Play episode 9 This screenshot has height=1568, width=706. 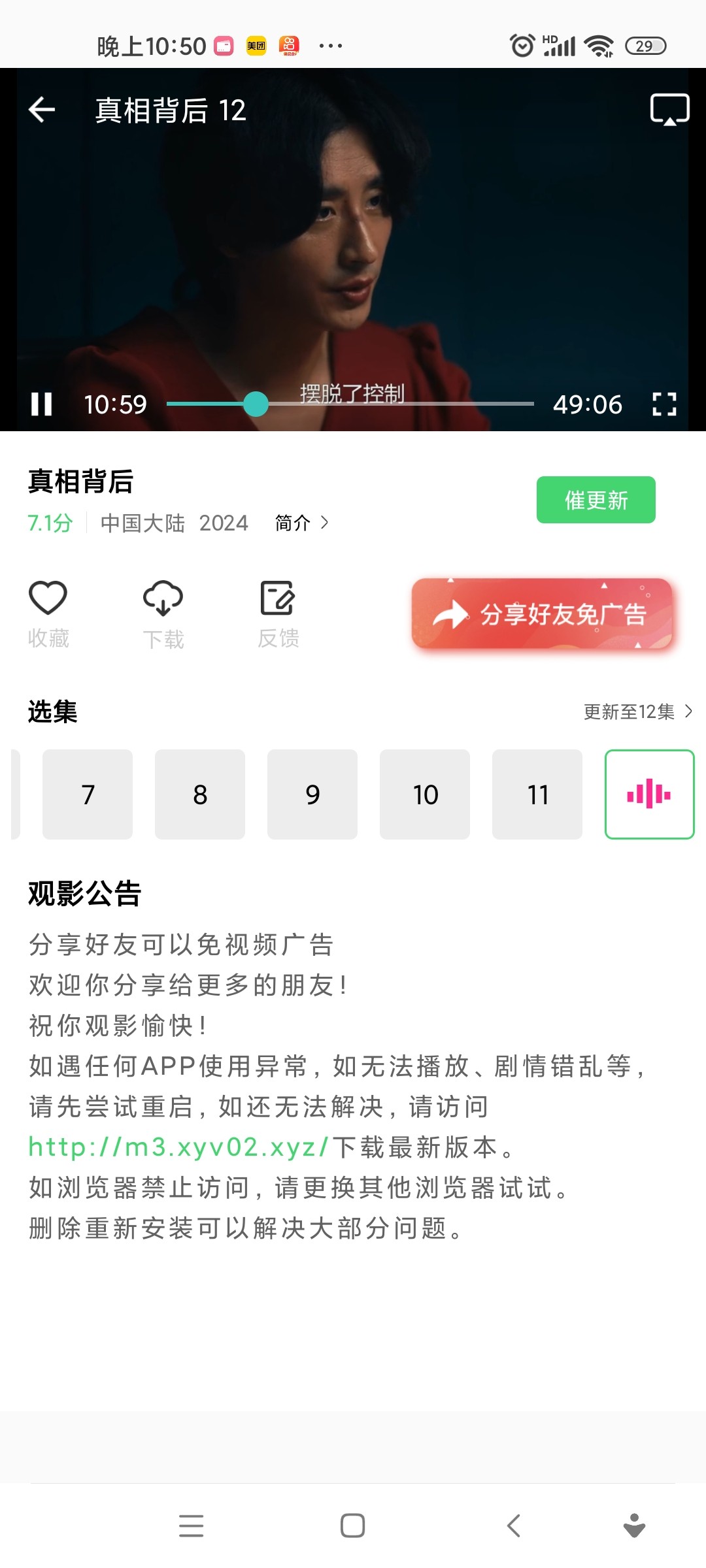click(x=312, y=794)
